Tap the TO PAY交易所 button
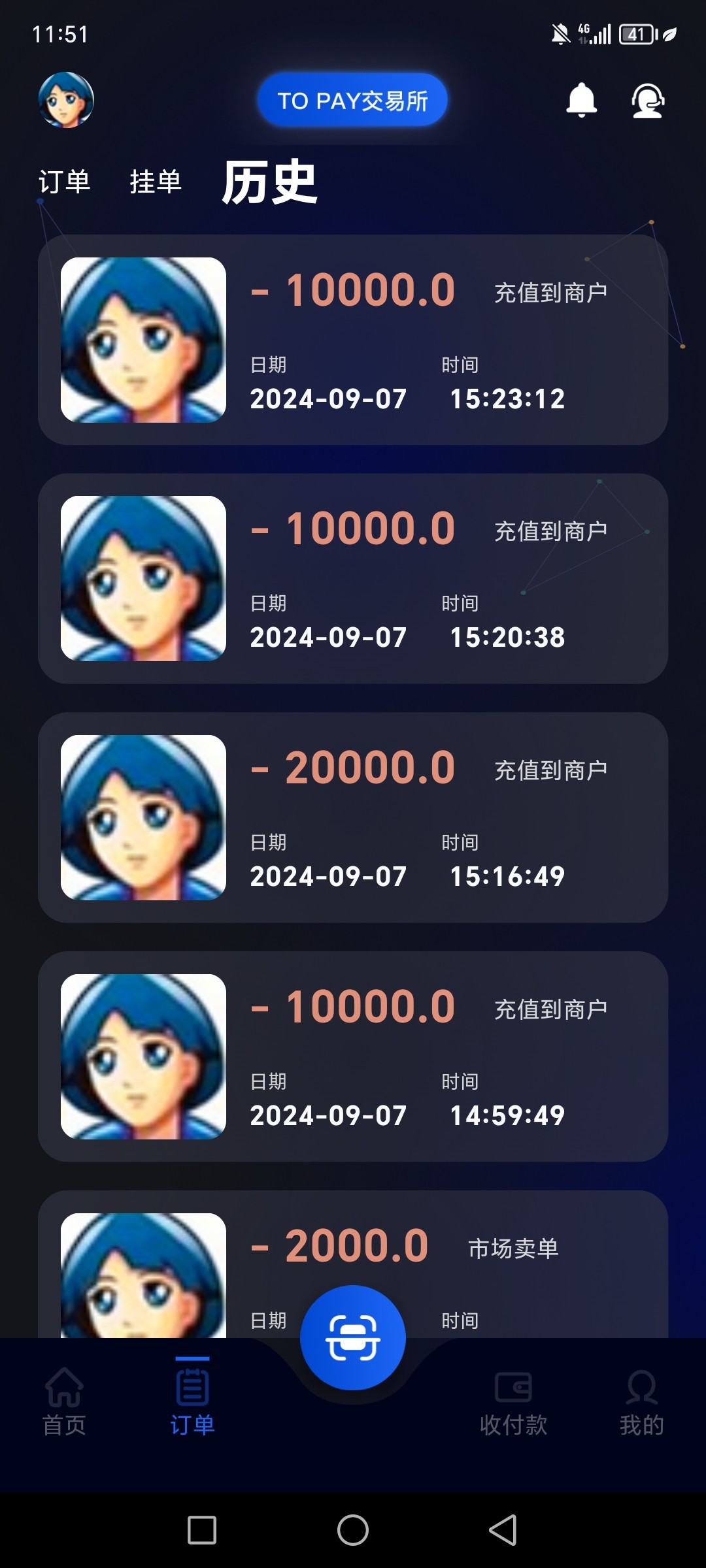This screenshot has height=1568, width=706. click(352, 101)
